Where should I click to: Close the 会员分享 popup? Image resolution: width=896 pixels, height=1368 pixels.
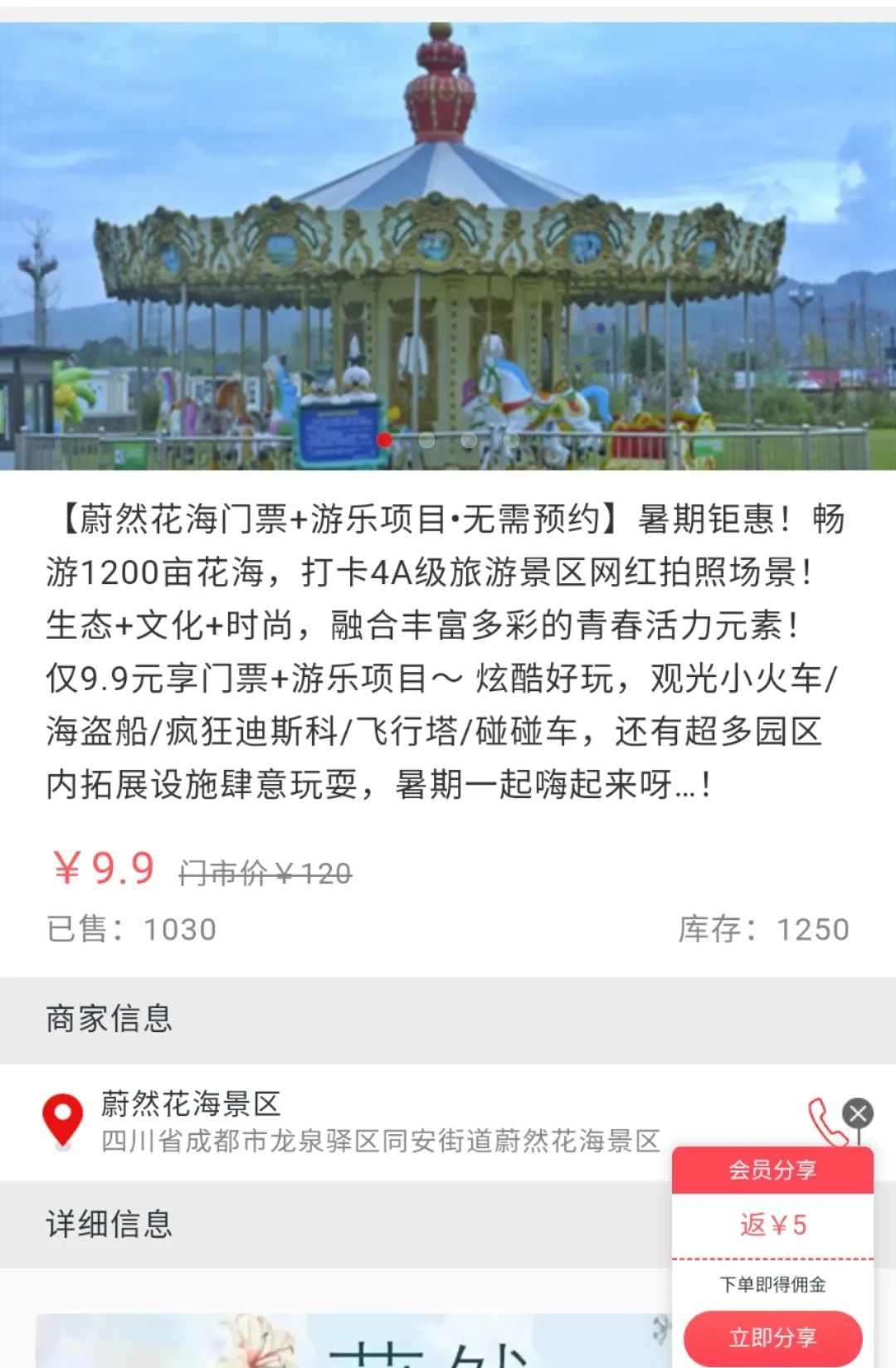858,1113
